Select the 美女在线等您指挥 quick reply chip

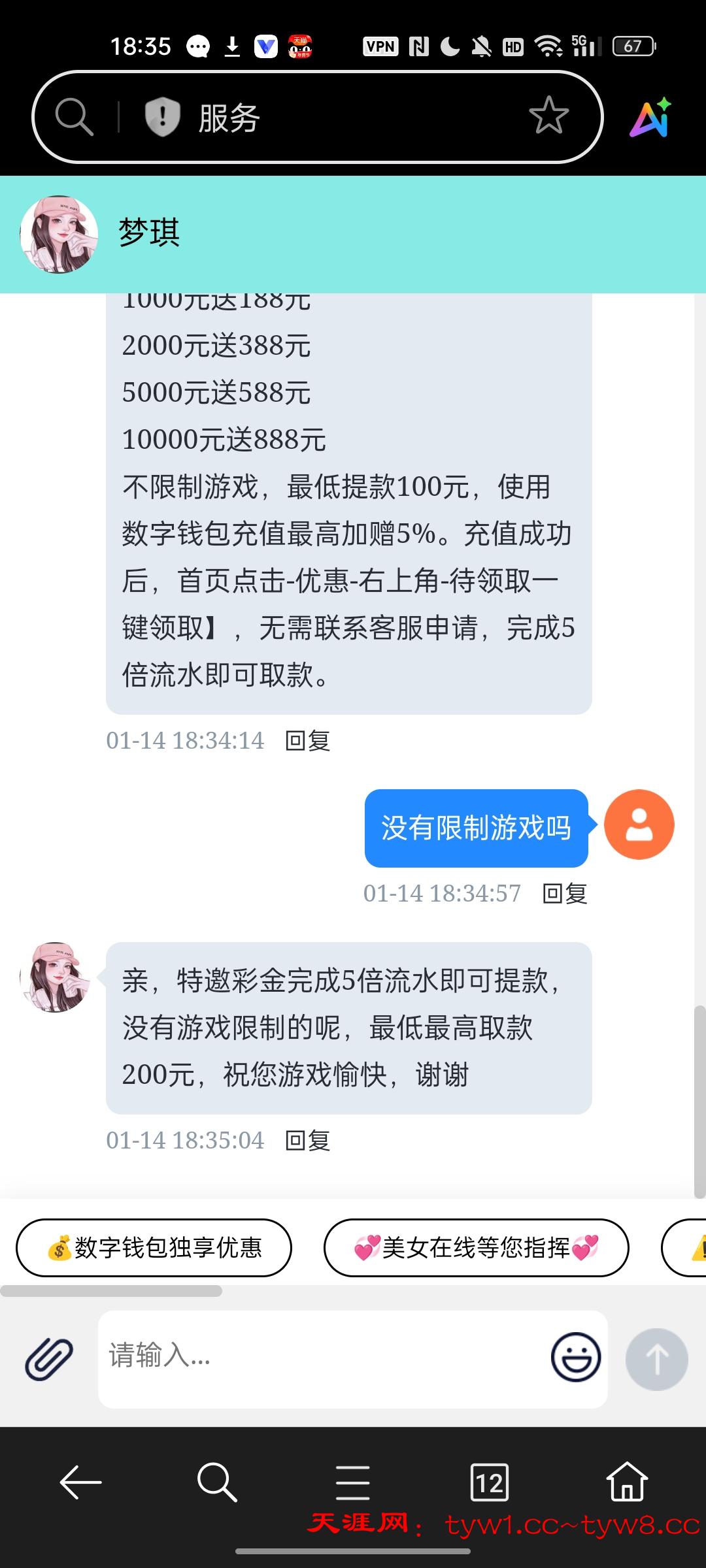[x=476, y=1248]
